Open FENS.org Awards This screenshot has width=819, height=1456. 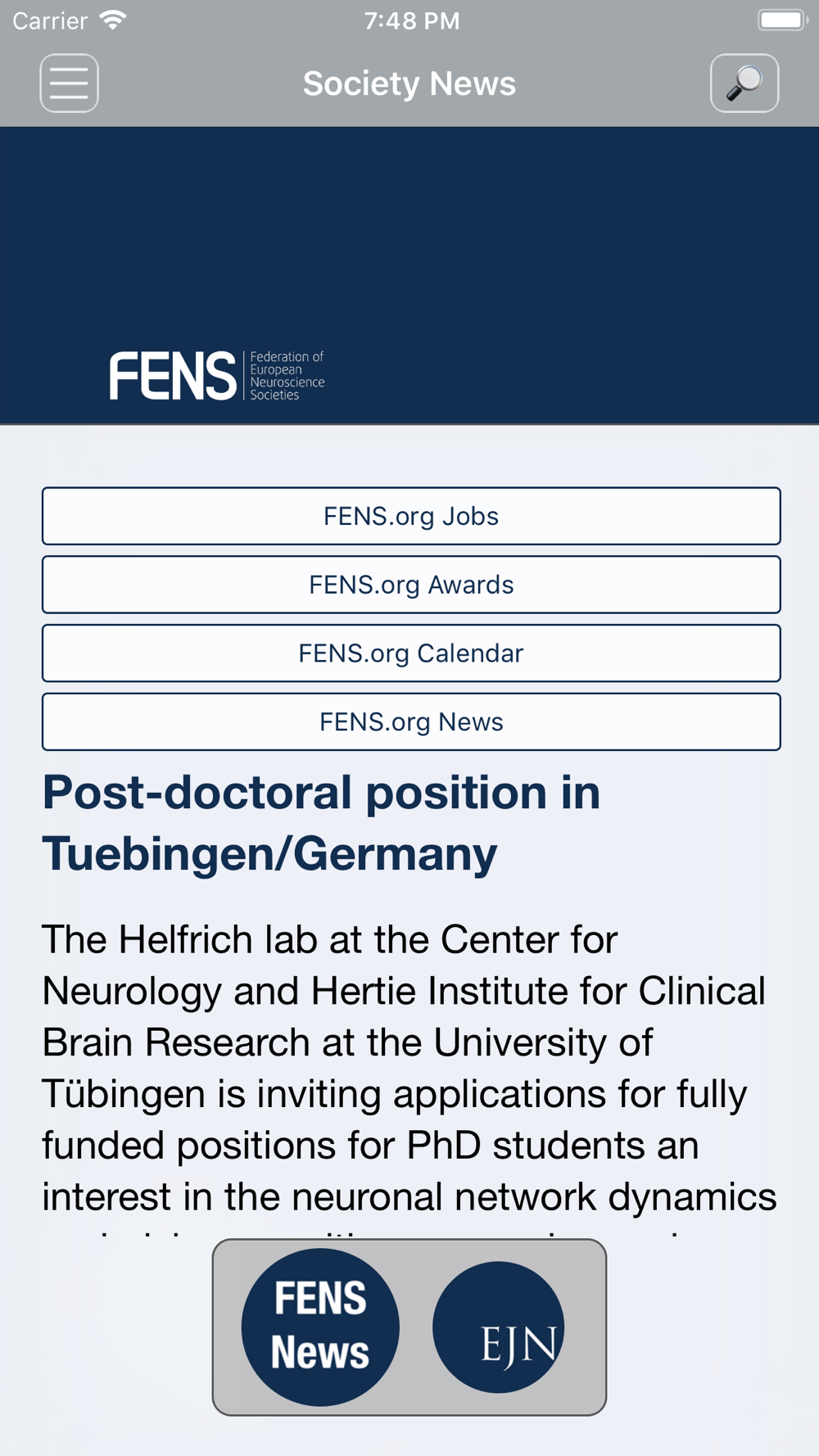click(411, 585)
